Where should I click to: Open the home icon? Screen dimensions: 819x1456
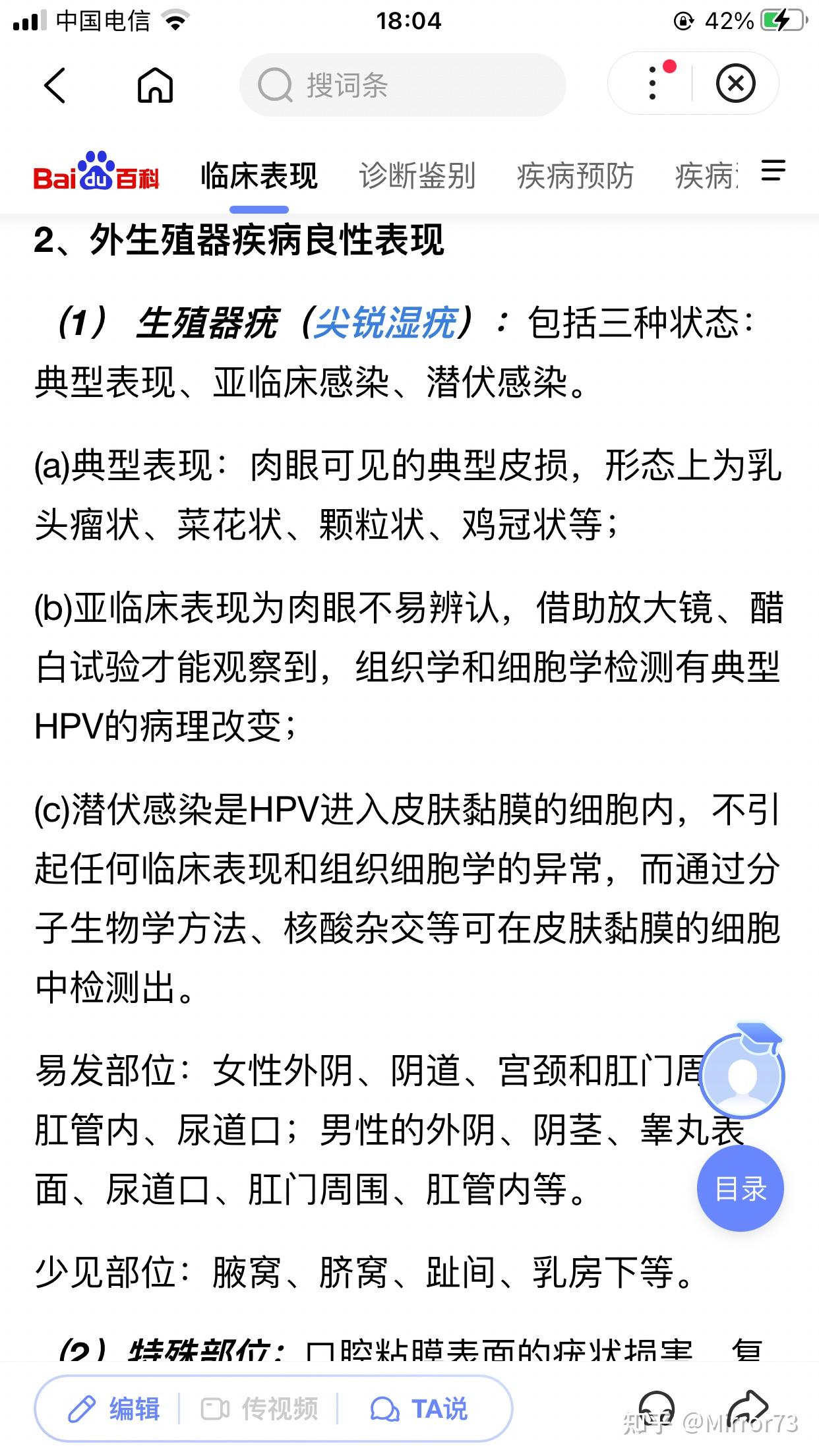pyautogui.click(x=155, y=85)
